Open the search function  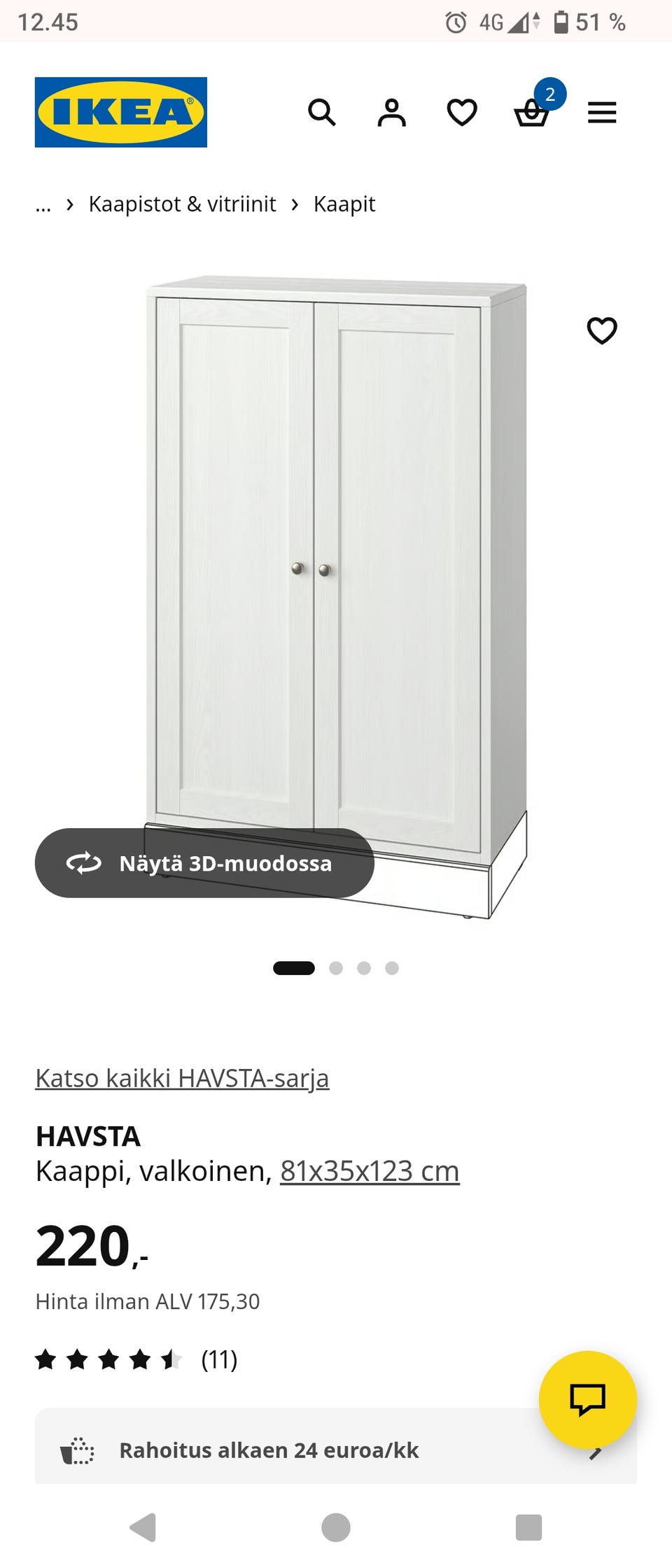click(x=323, y=113)
